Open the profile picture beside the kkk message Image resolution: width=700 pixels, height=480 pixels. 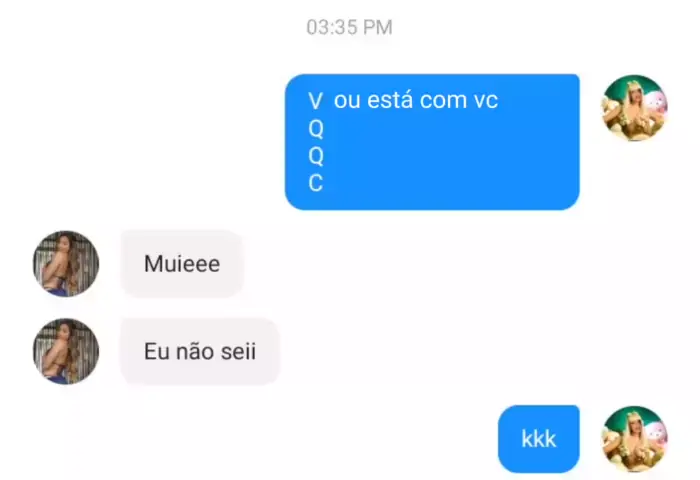pos(634,439)
